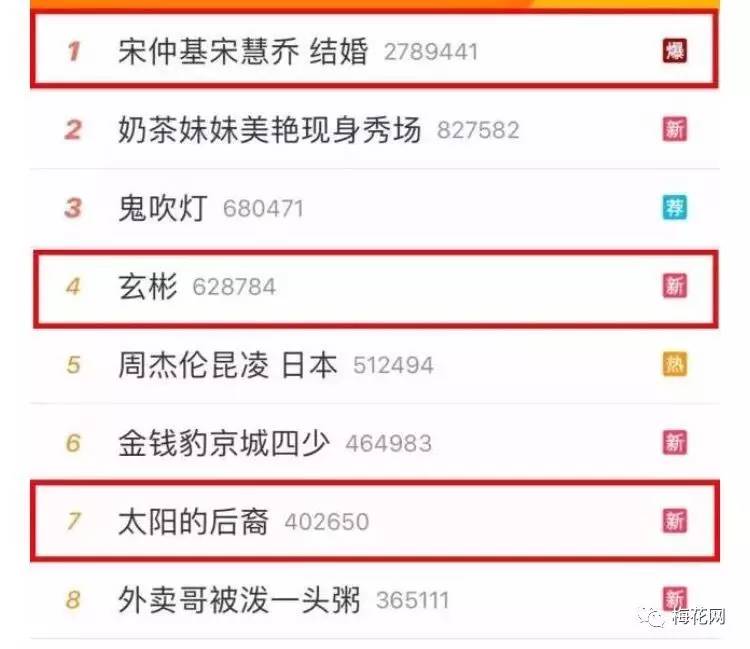Screen dimensions: 750x649
Task: View trending topic 奶茶妹妹美艳现身秀场
Action: pyautogui.click(x=269, y=129)
